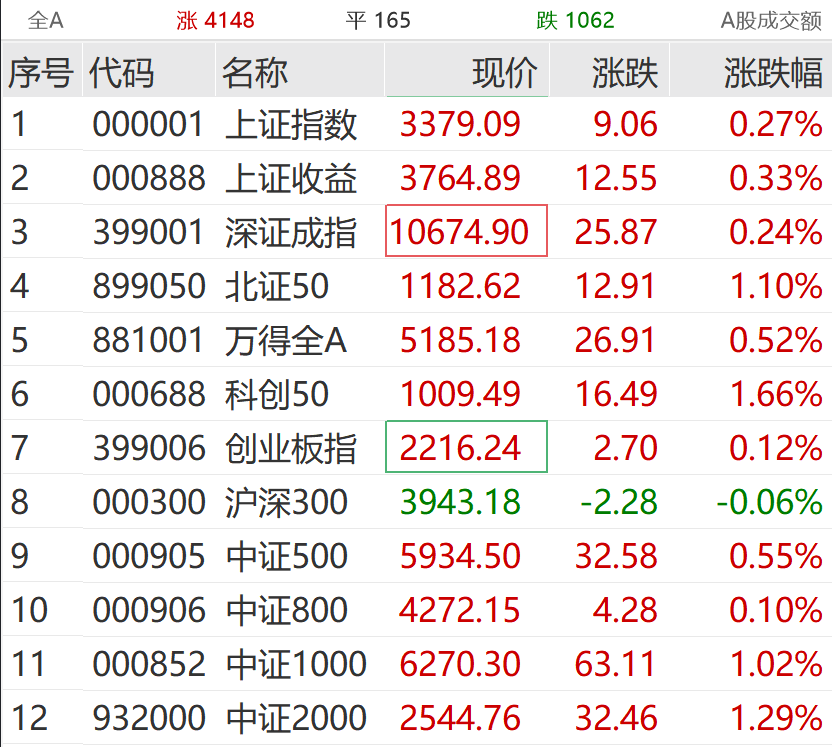Open the 上证收益 index row
The image size is (832, 747).
tap(291, 178)
